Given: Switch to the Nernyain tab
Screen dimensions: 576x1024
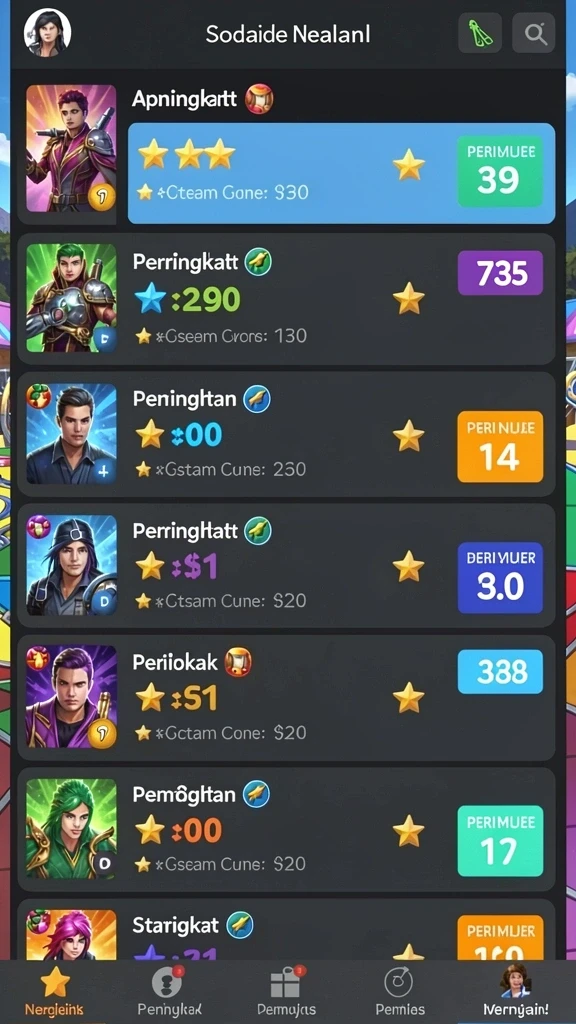Looking at the screenshot, I should 516,991.
